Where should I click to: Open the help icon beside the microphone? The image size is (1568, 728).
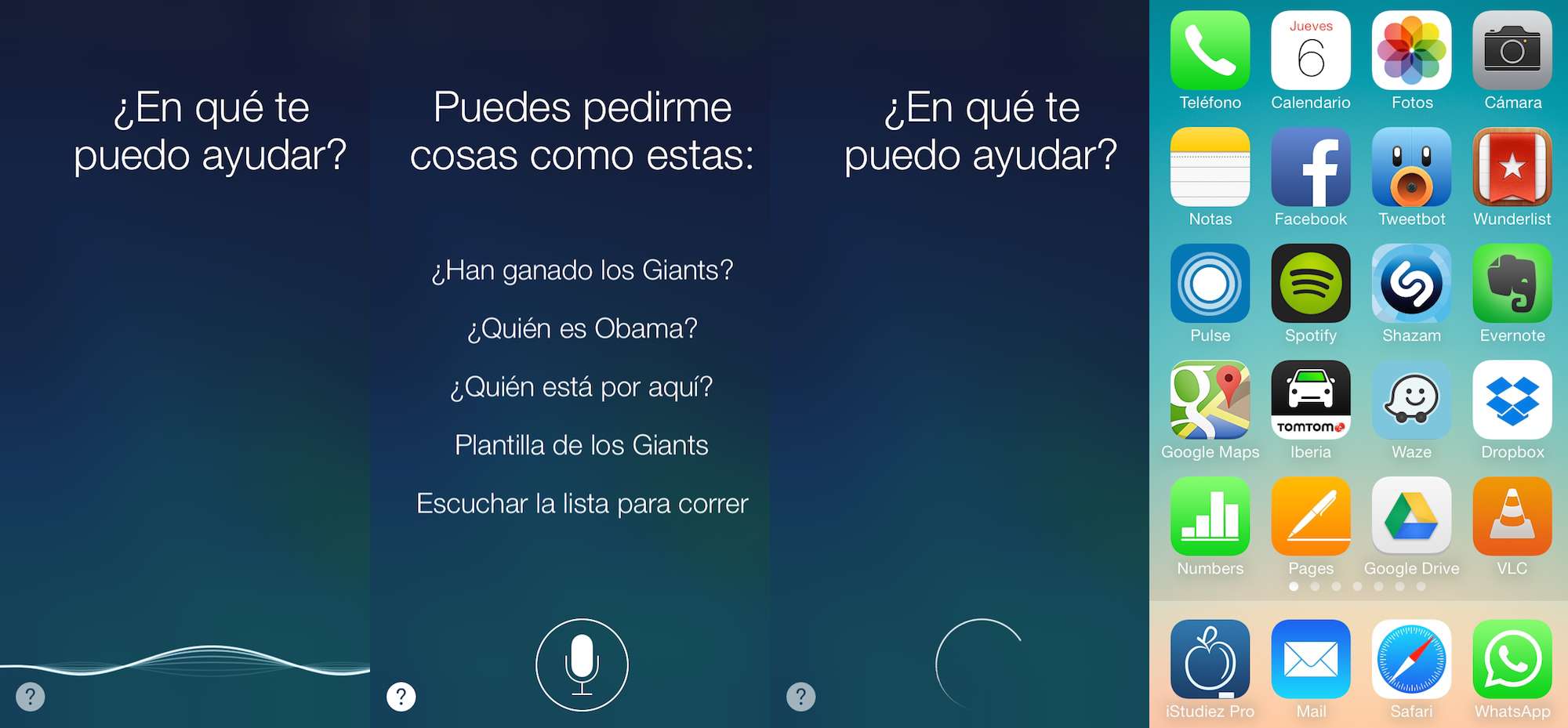(x=401, y=696)
